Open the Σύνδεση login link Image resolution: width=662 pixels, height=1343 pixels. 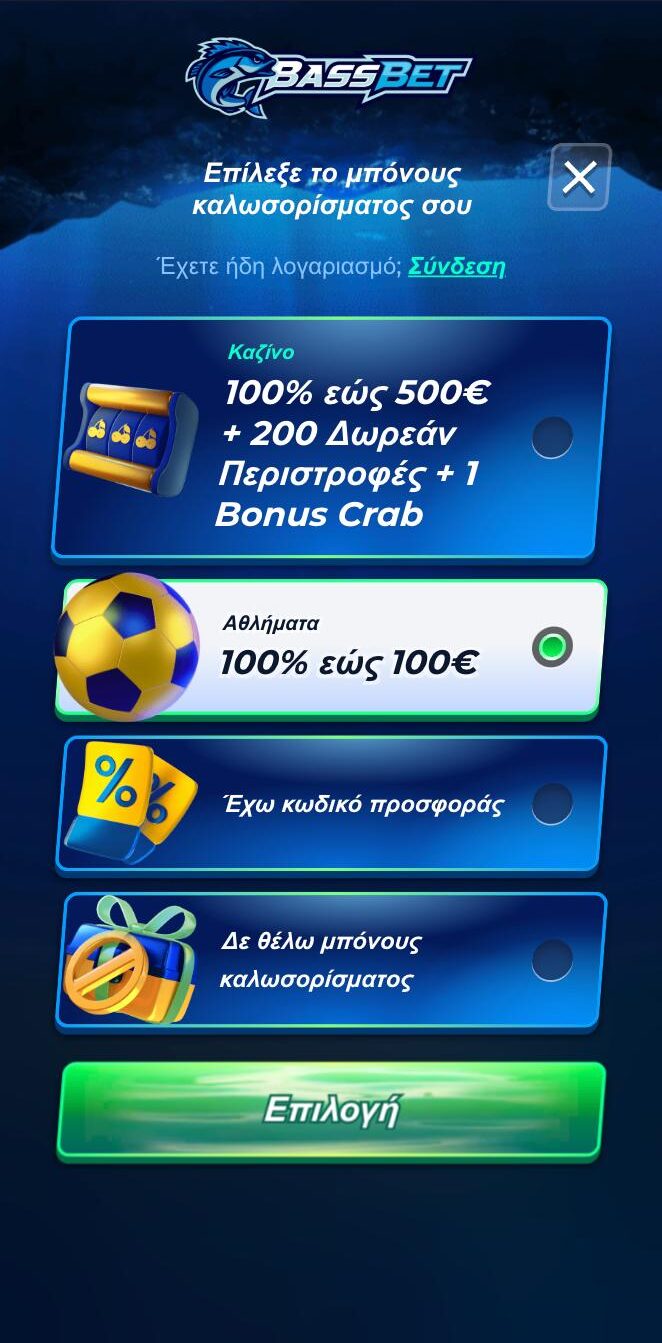pyautogui.click(x=457, y=266)
